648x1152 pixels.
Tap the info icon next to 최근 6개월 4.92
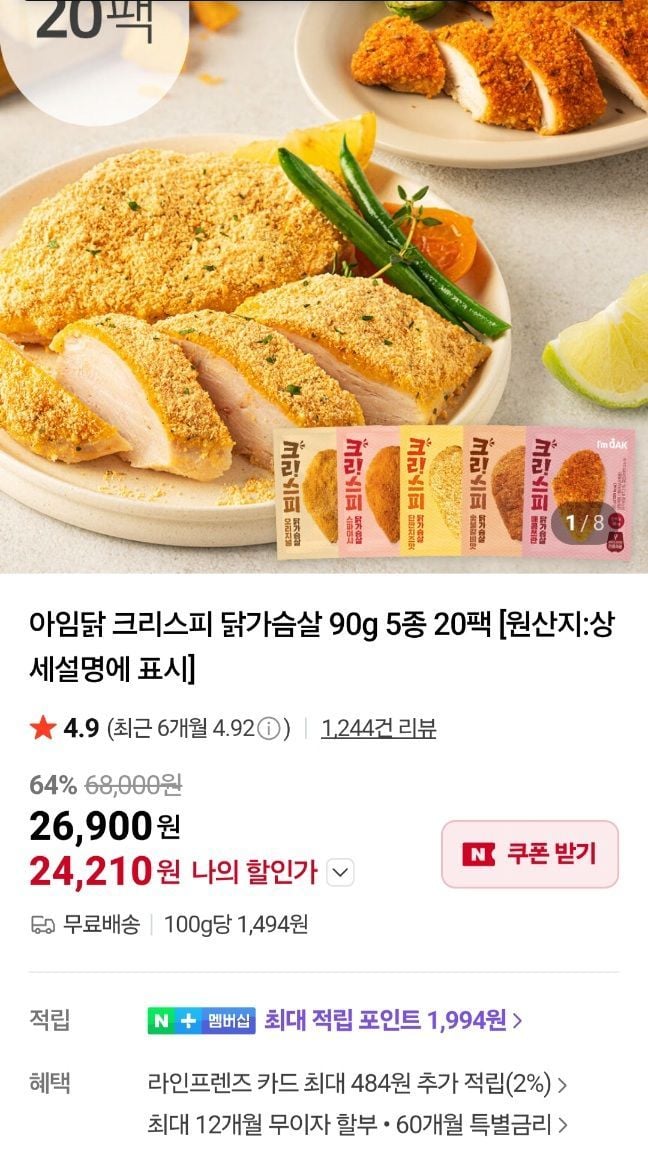[270, 729]
